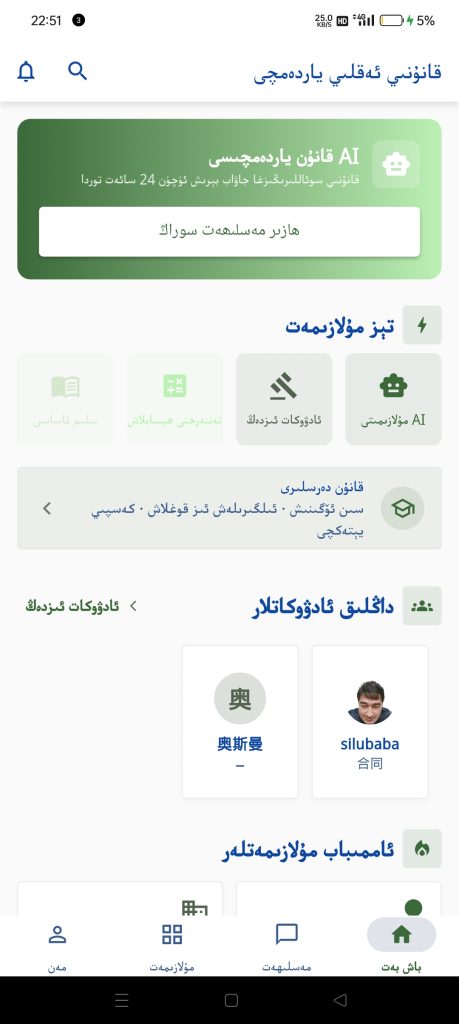Tap the هازىر مەسلىھەت سوراڭ button
Viewport: 459px width, 1024px height.
coord(229,231)
